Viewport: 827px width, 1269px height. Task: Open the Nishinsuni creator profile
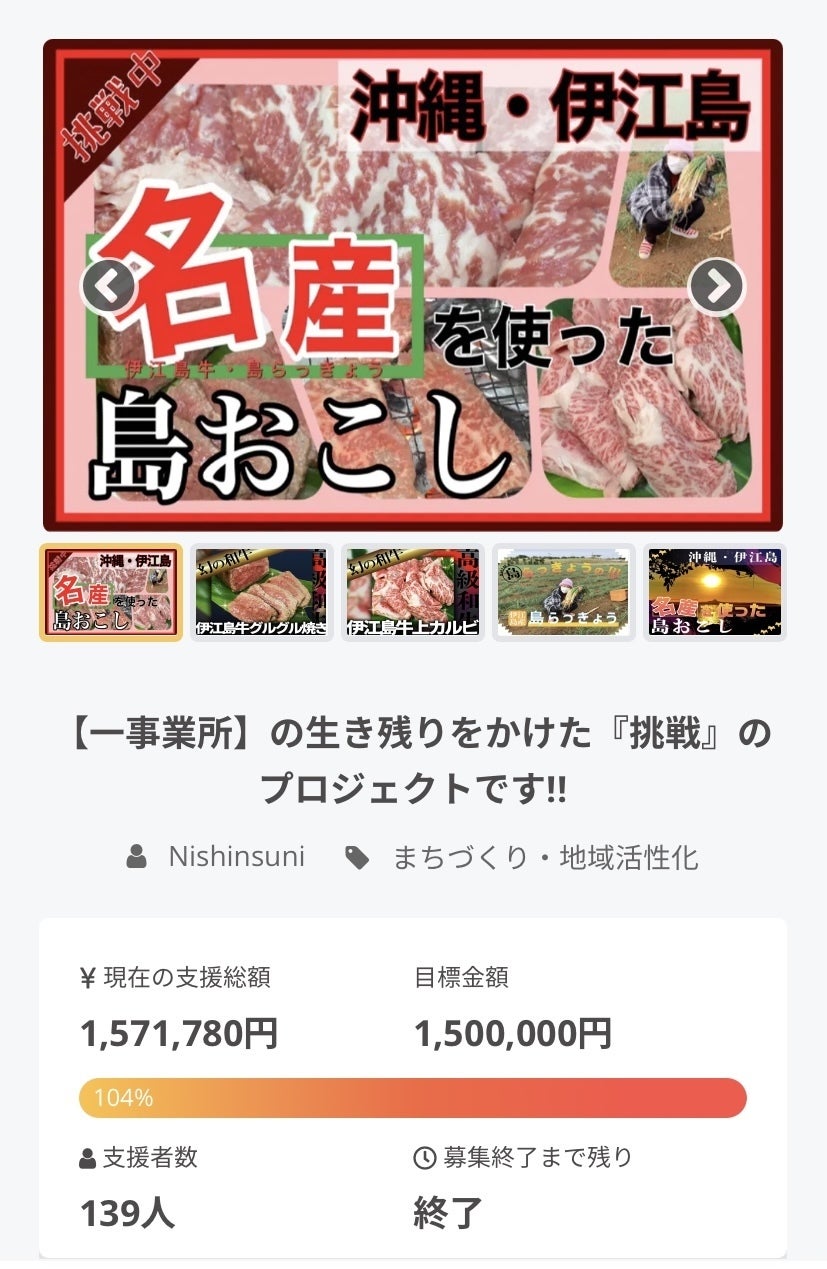coord(236,857)
